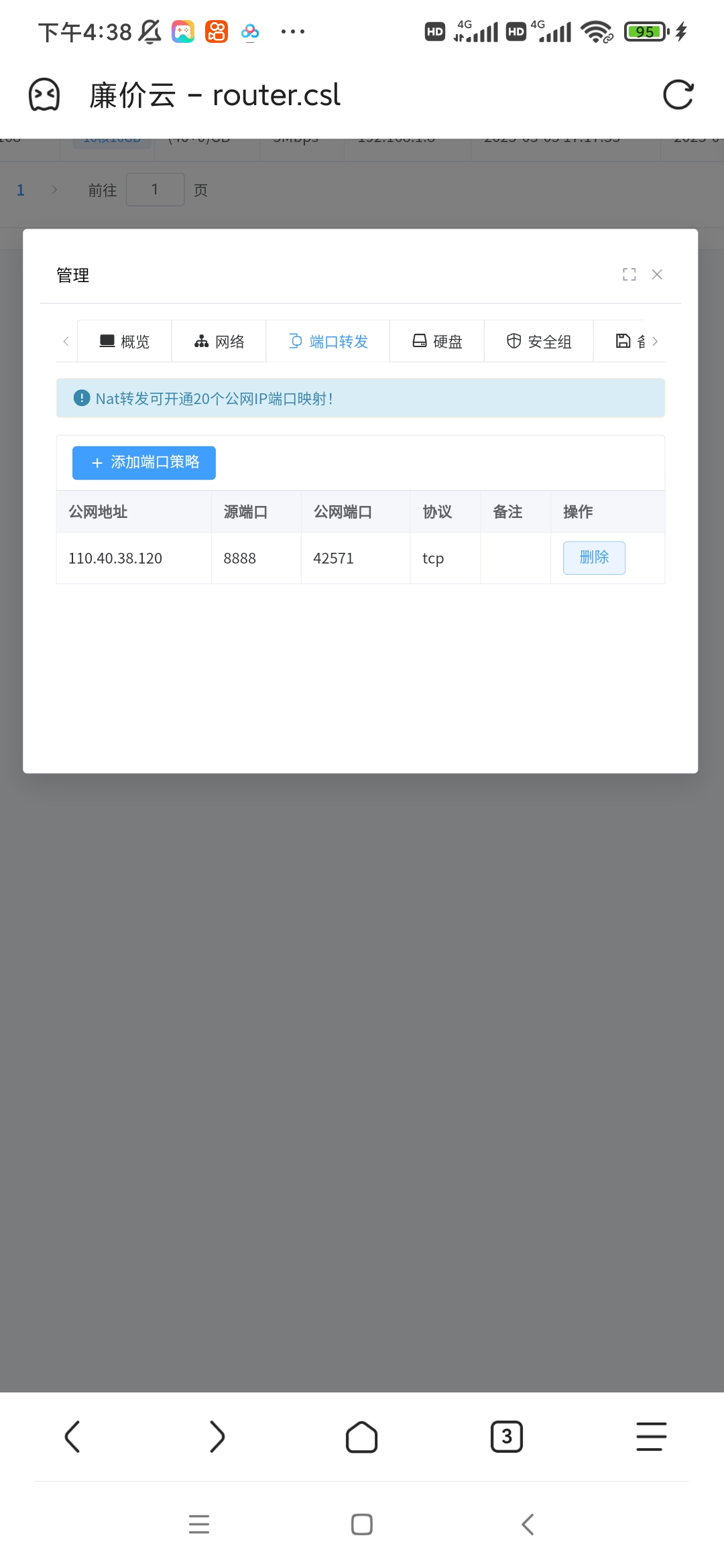The image size is (724, 1568).
Task: Open the browser tab switcher showing 3
Action: click(507, 1437)
